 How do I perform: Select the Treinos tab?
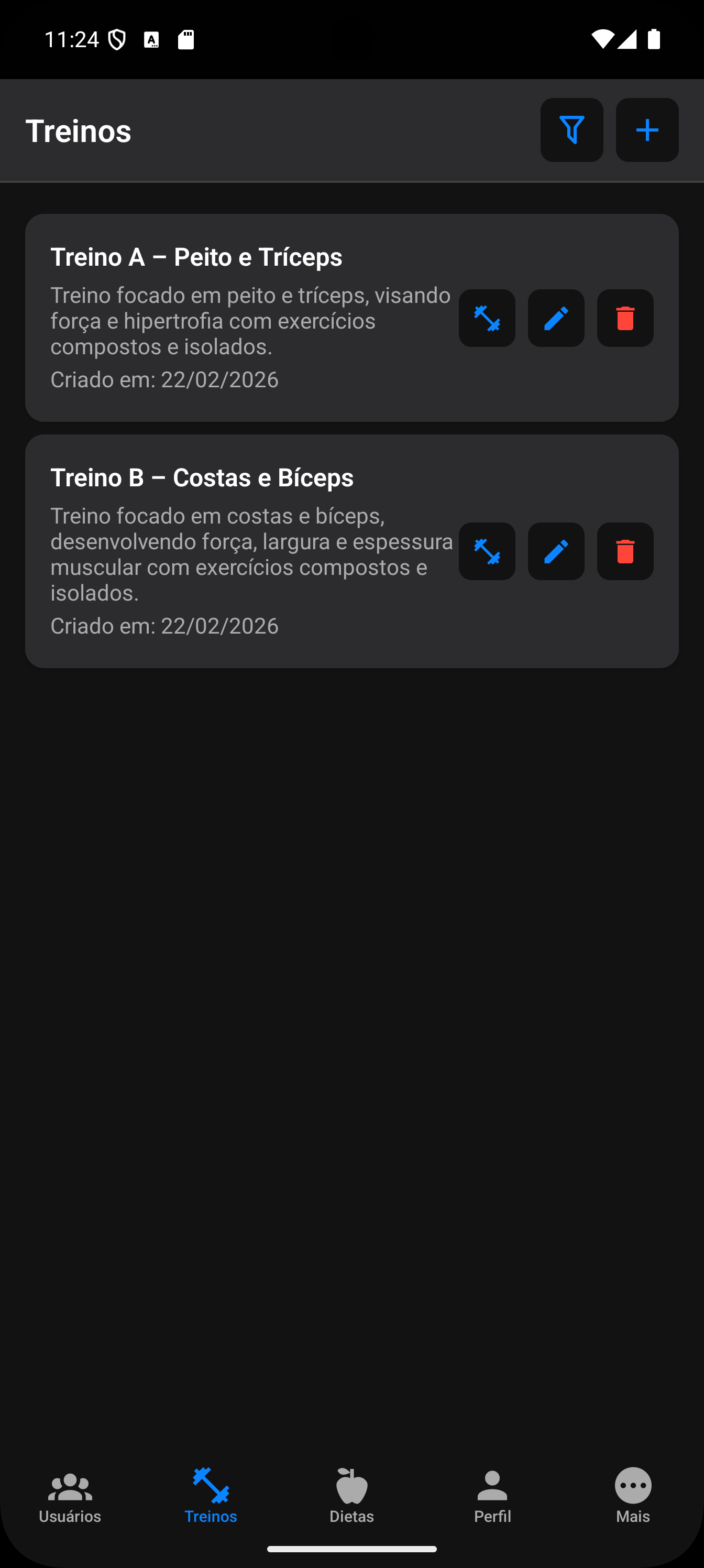click(x=211, y=1495)
